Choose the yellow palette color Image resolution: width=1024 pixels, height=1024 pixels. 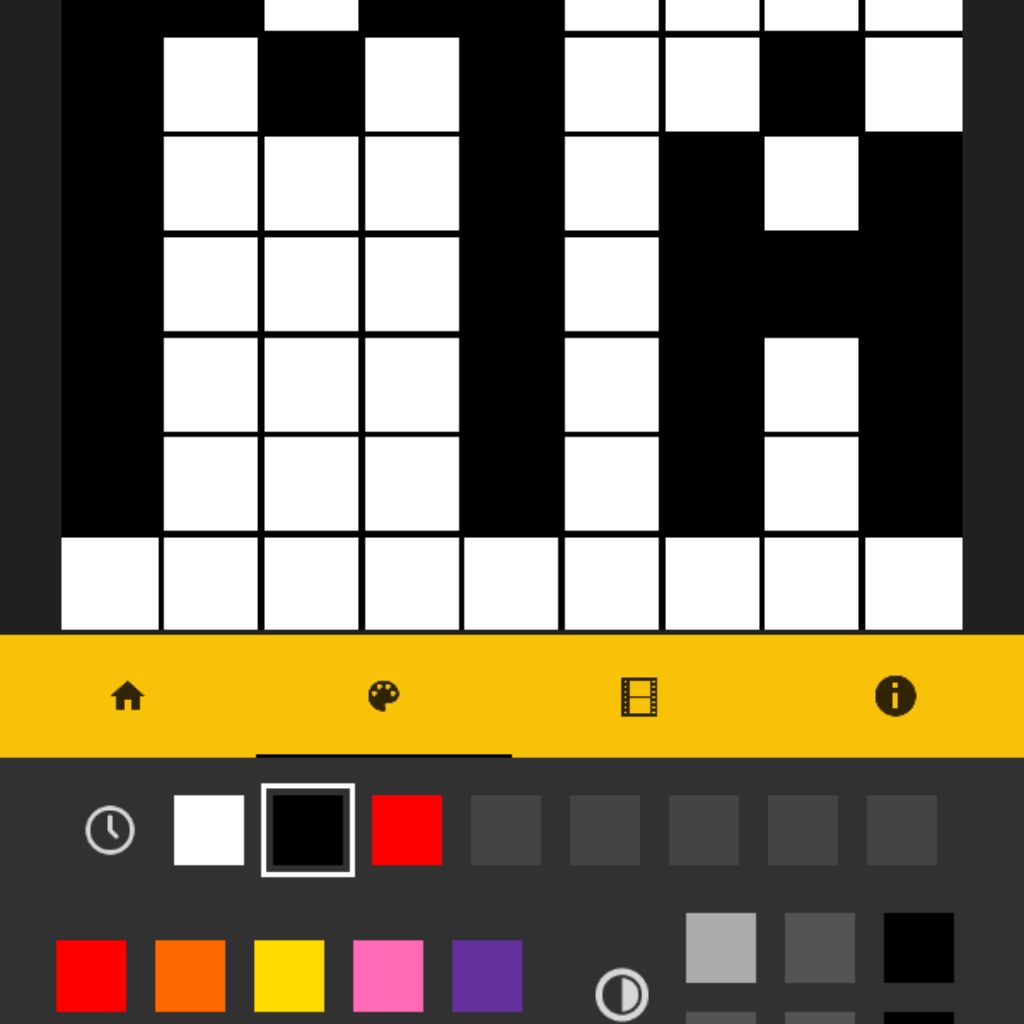pyautogui.click(x=289, y=975)
